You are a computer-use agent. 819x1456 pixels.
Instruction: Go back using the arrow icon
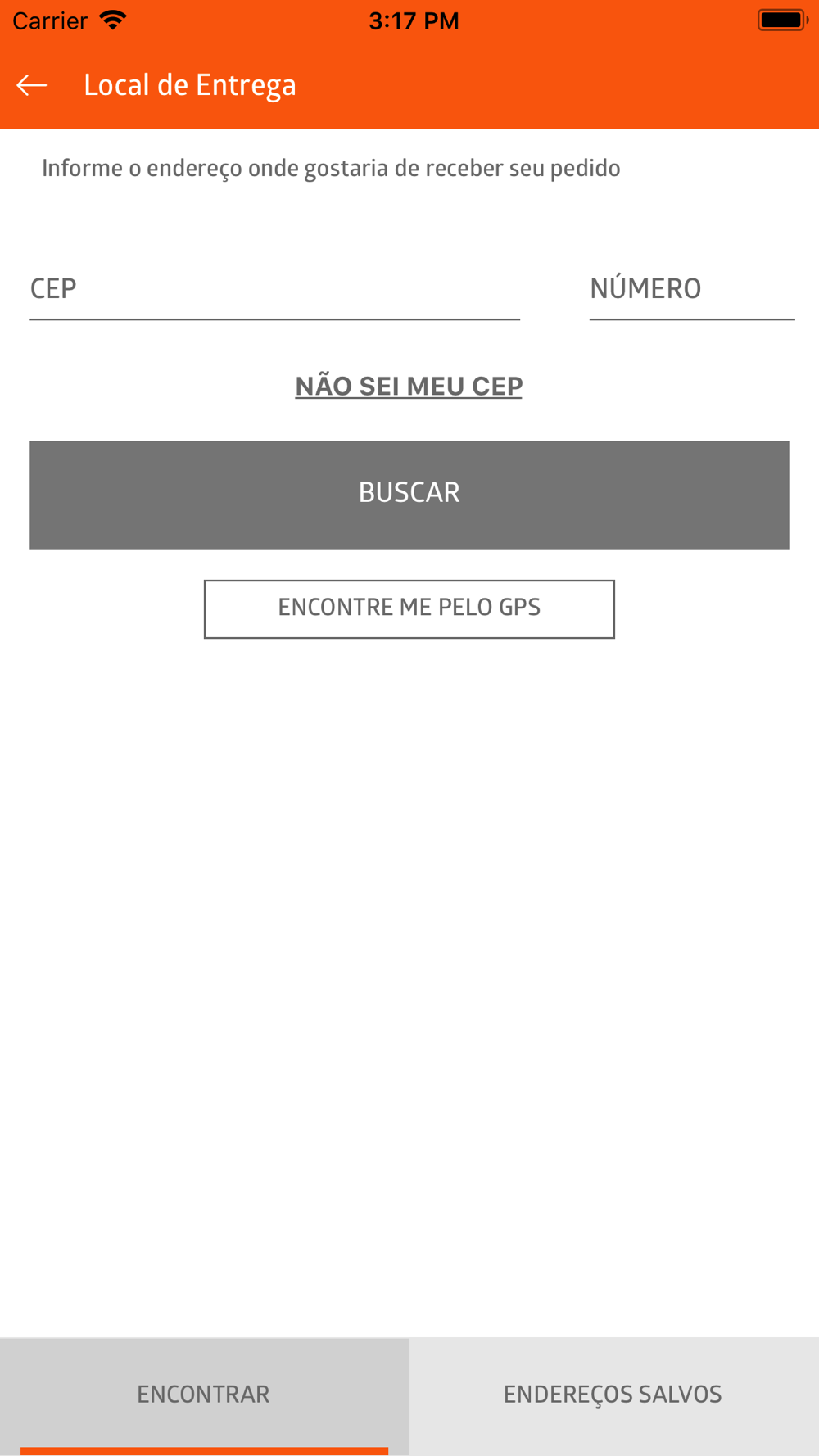click(x=32, y=85)
